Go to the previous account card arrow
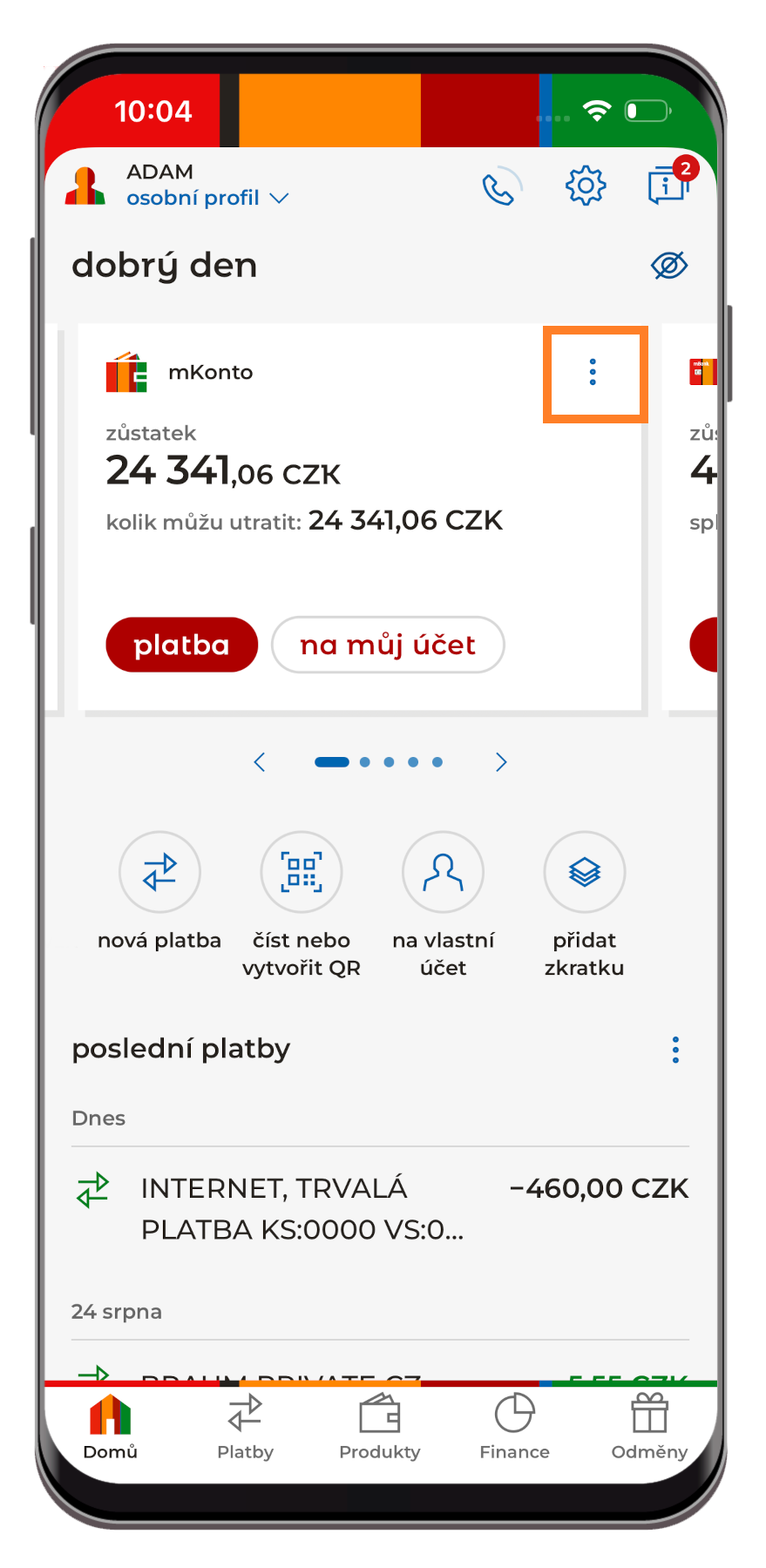This screenshot has width=766, height=1568. click(260, 762)
